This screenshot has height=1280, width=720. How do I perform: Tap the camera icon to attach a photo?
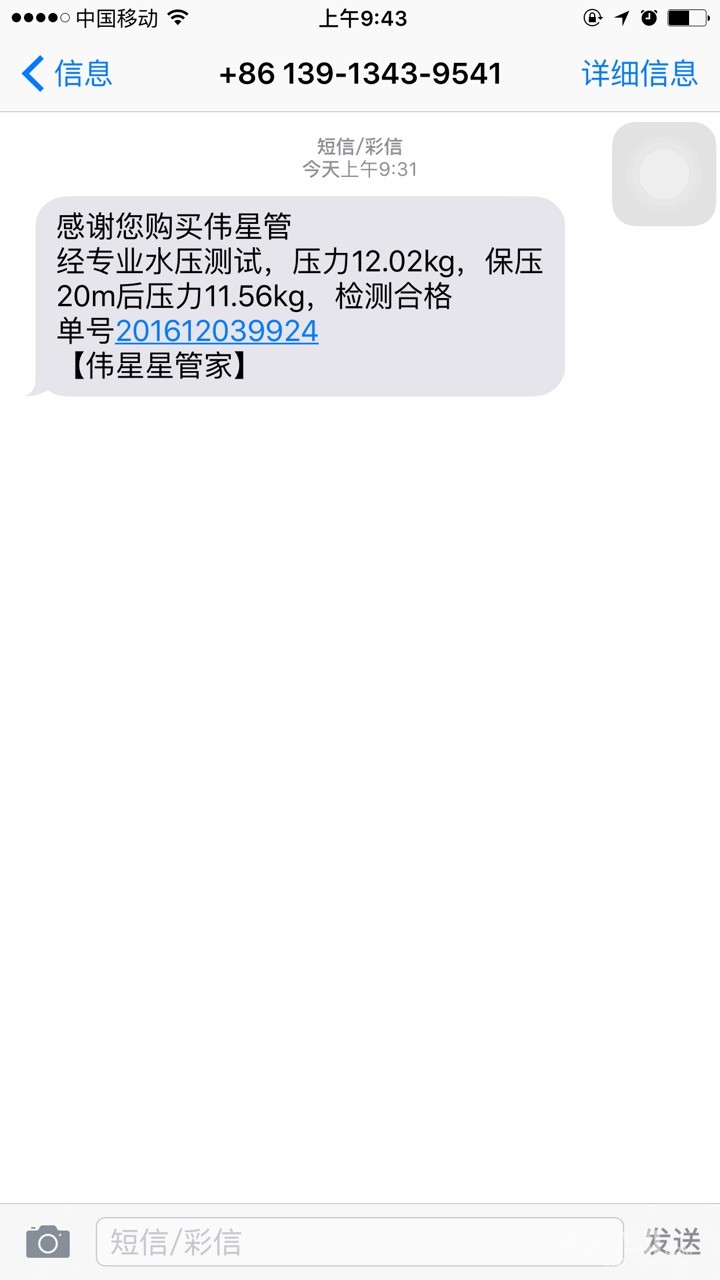point(47,1242)
